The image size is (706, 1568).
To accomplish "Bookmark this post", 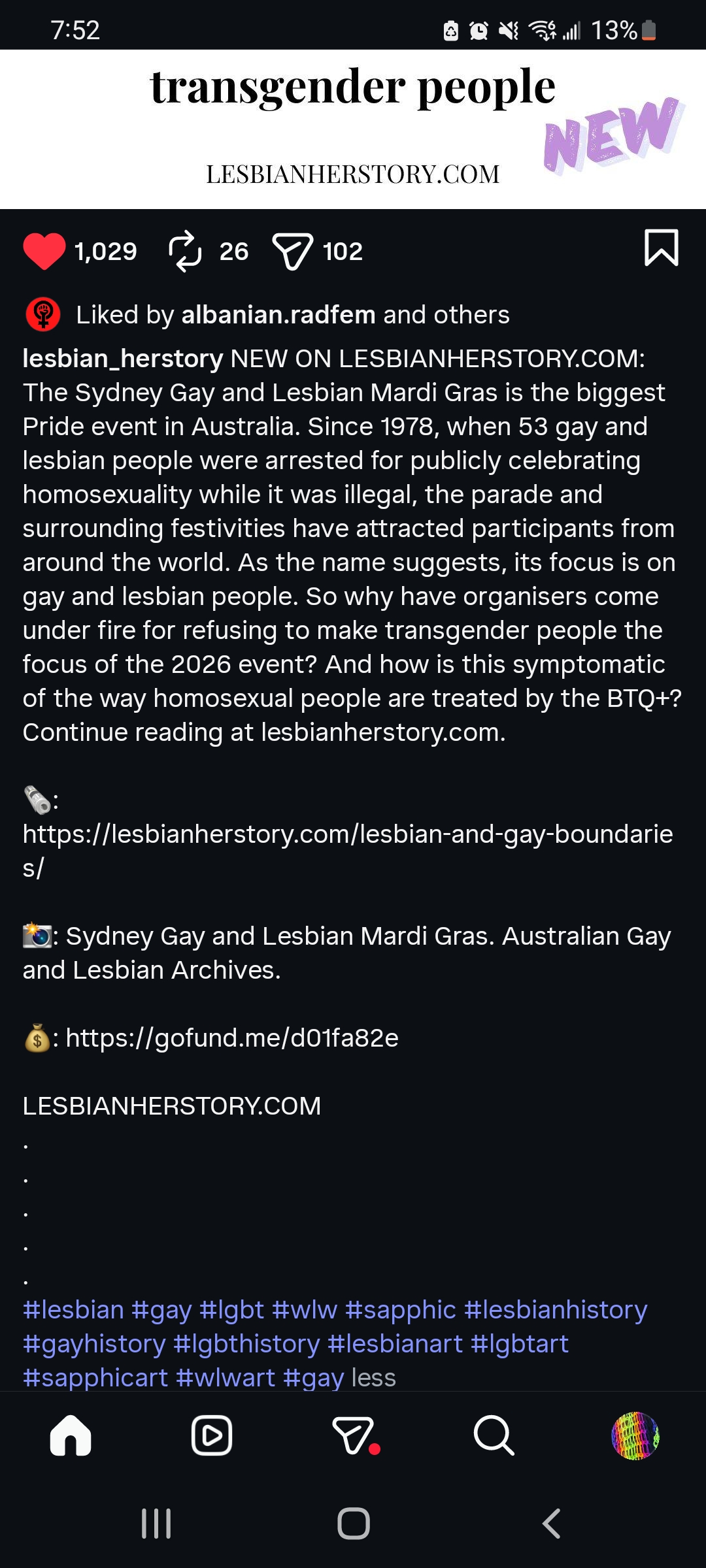I will [x=661, y=248].
